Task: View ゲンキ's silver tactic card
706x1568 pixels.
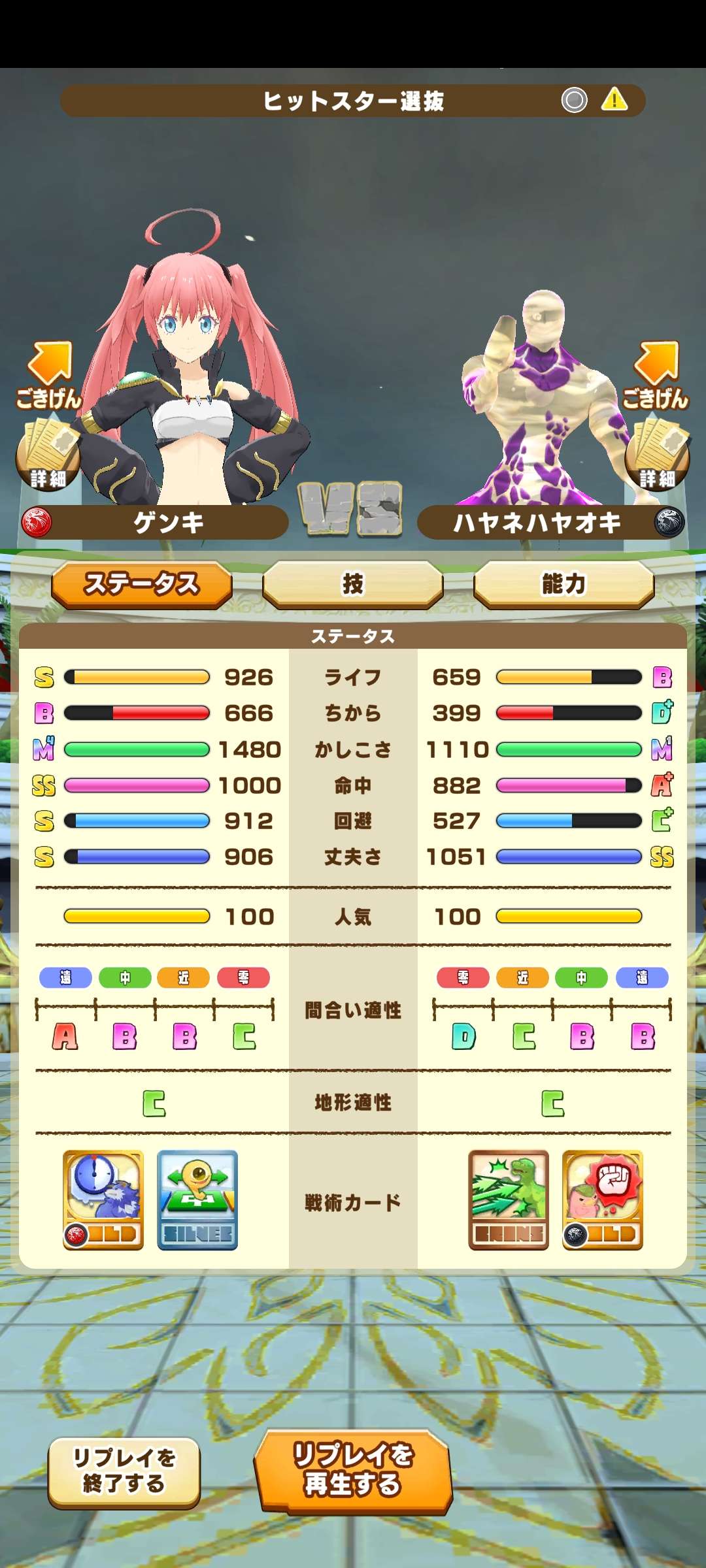Action: pyautogui.click(x=197, y=1200)
